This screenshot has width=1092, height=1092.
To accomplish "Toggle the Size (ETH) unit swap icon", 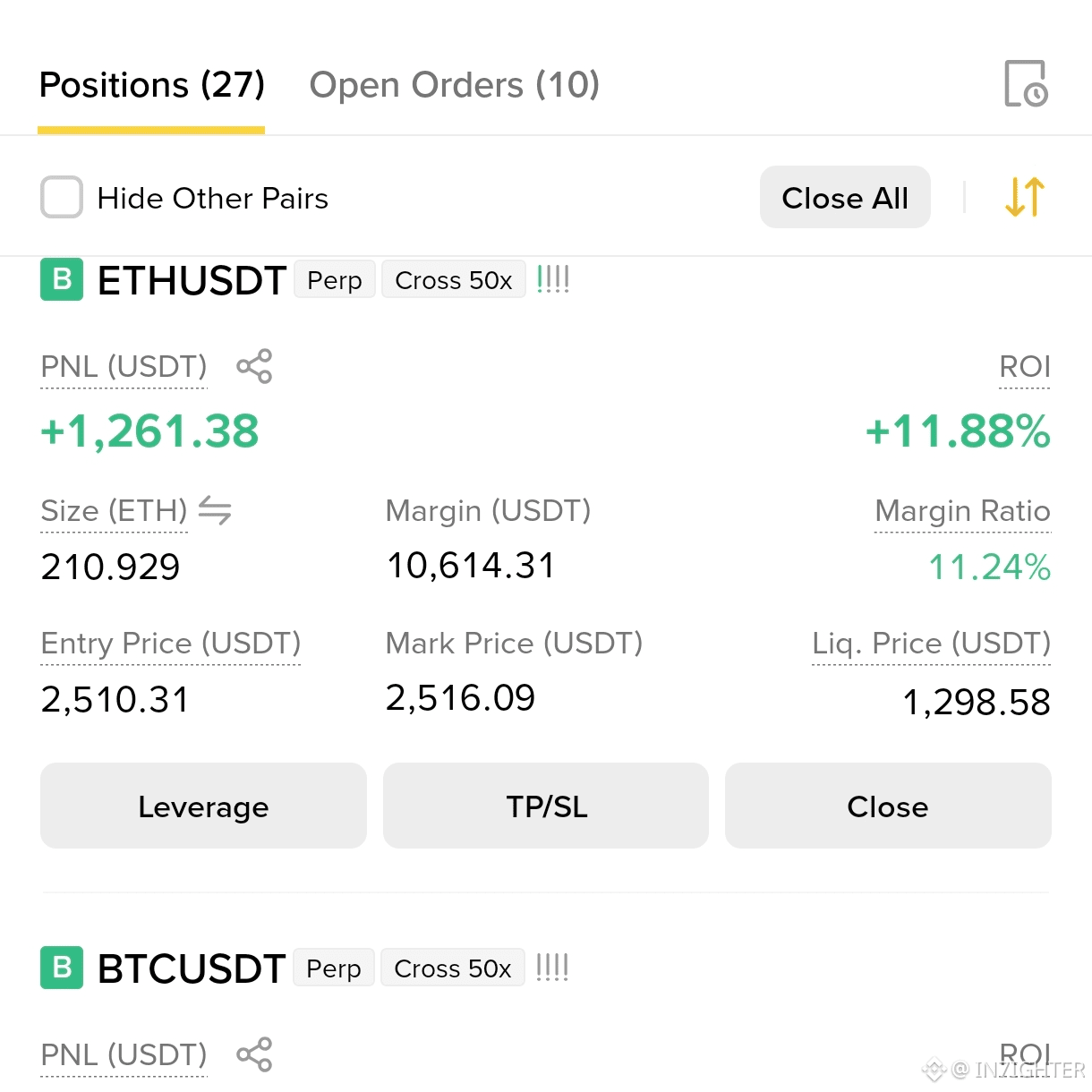I will pyautogui.click(x=215, y=510).
